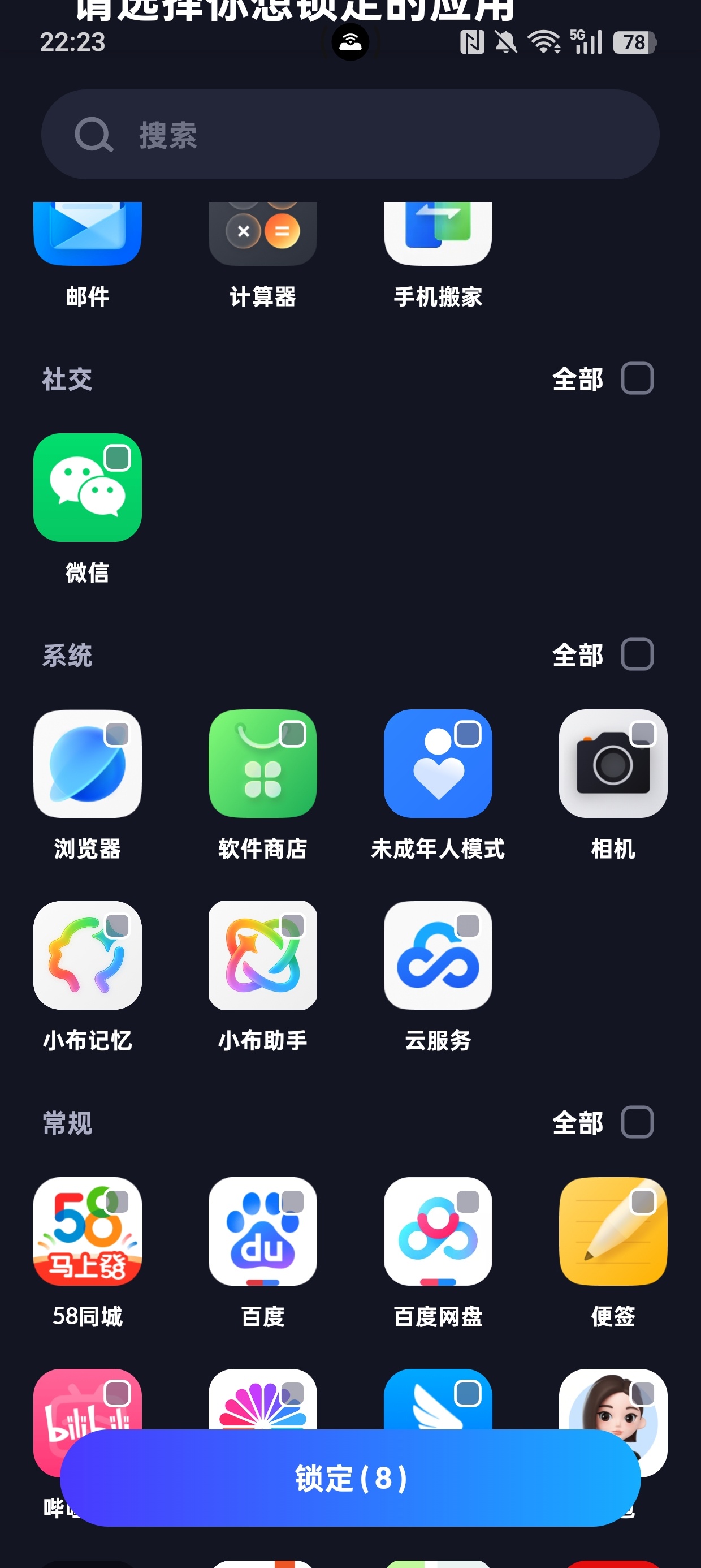
Task: Tap the 锁定 (8) confirm button
Action: 350,1477
